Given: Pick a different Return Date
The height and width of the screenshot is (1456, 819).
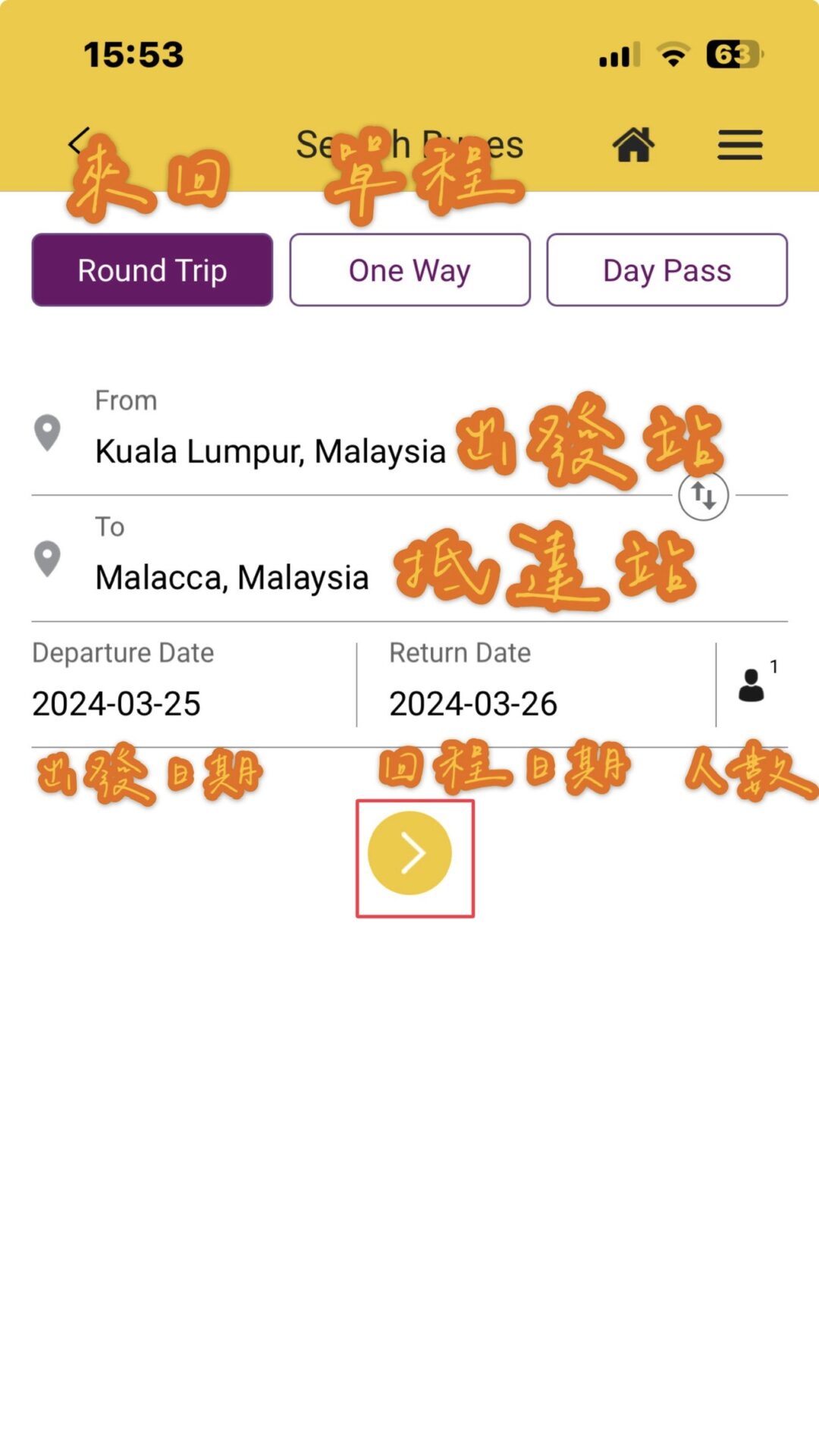Looking at the screenshot, I should [474, 703].
